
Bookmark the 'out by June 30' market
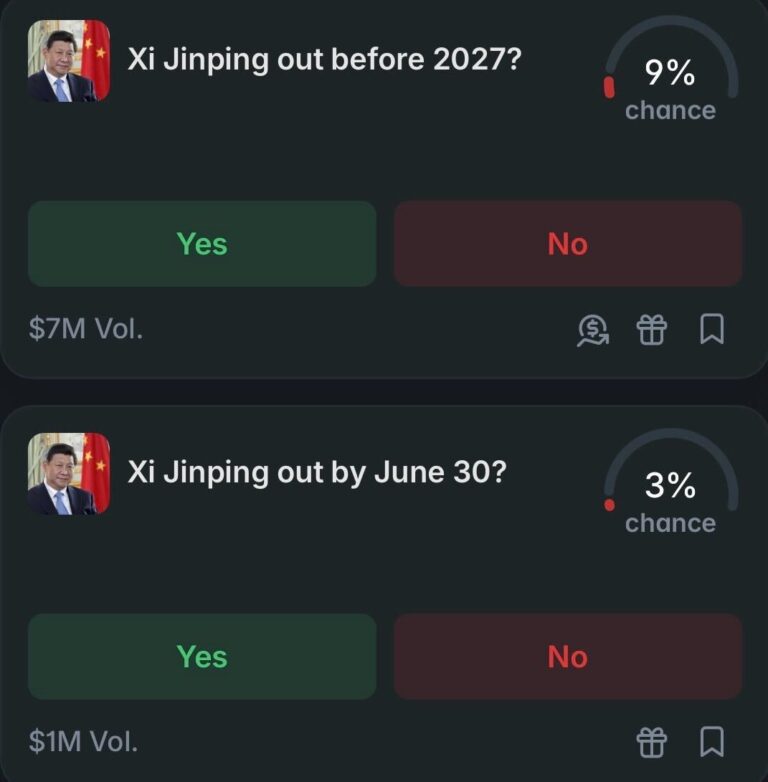[x=712, y=741]
